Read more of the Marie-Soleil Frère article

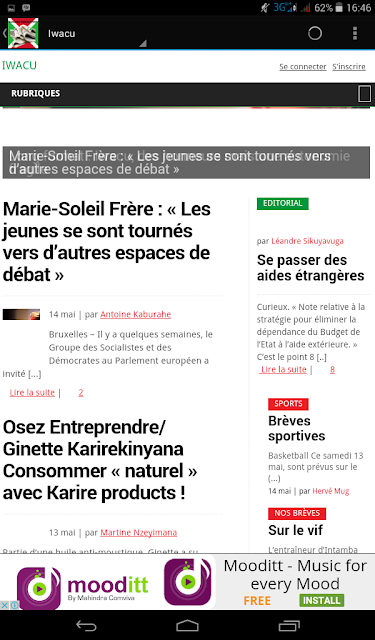[x=32, y=393]
